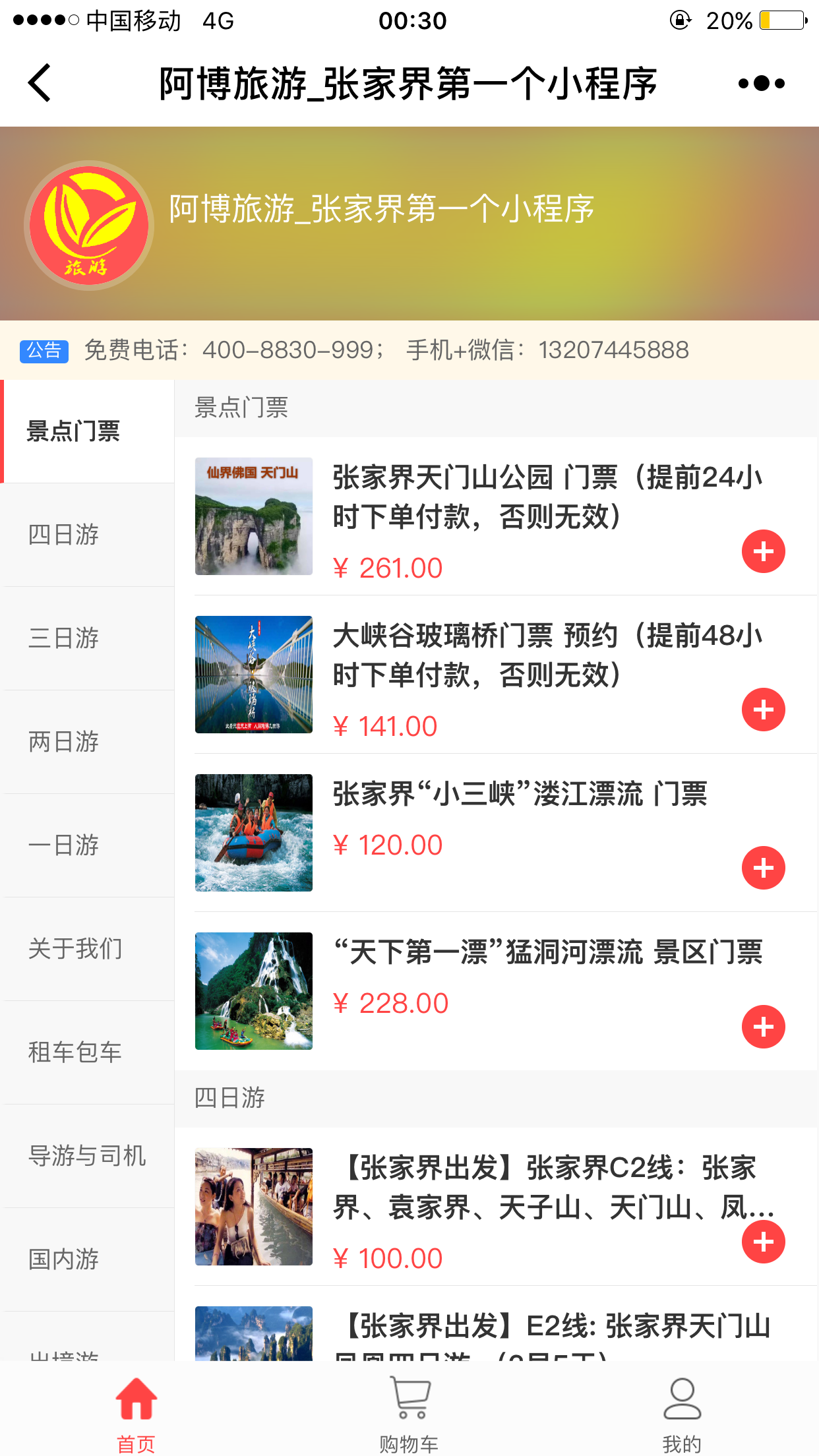
Task: Select 导游与司机 category
Action: [x=87, y=1156]
